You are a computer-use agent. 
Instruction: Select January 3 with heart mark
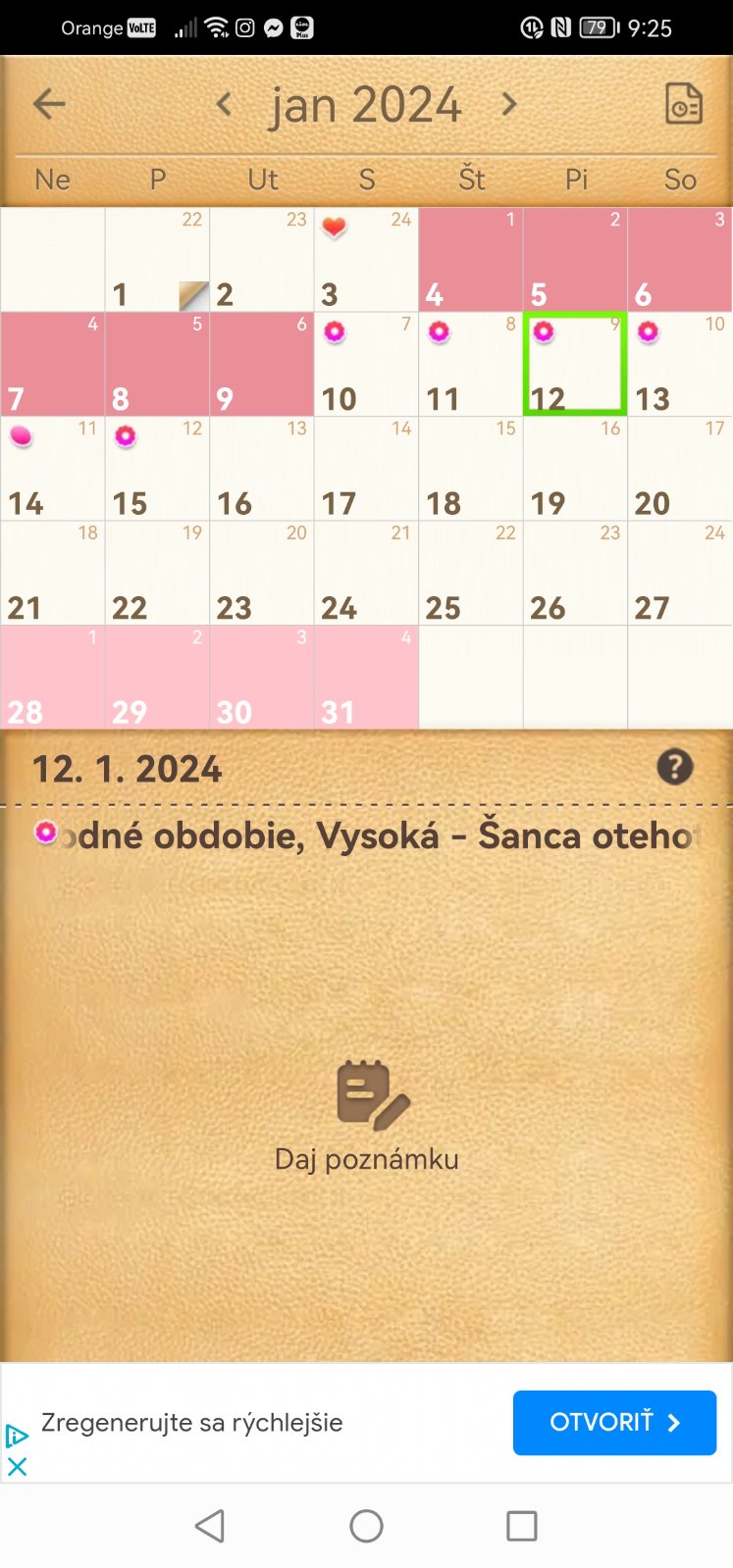[x=366, y=260]
